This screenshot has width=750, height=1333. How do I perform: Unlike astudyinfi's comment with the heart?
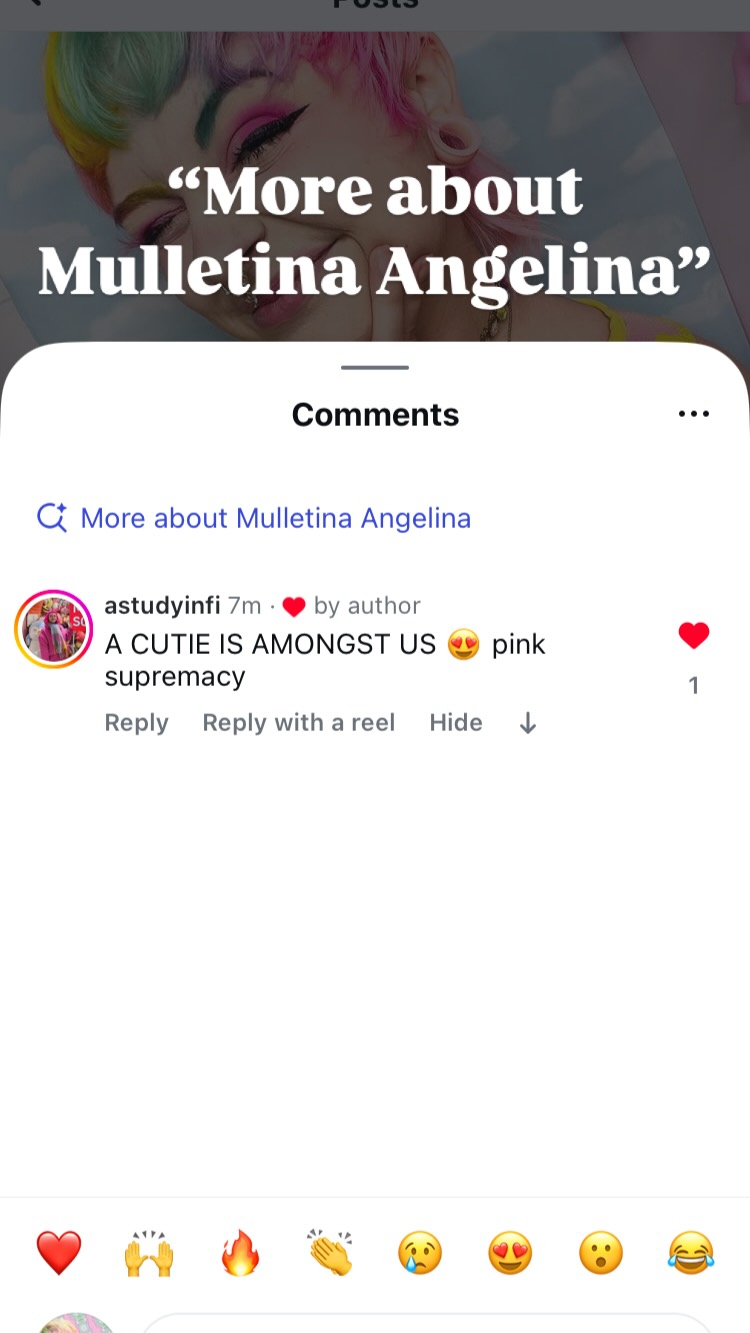click(x=694, y=635)
